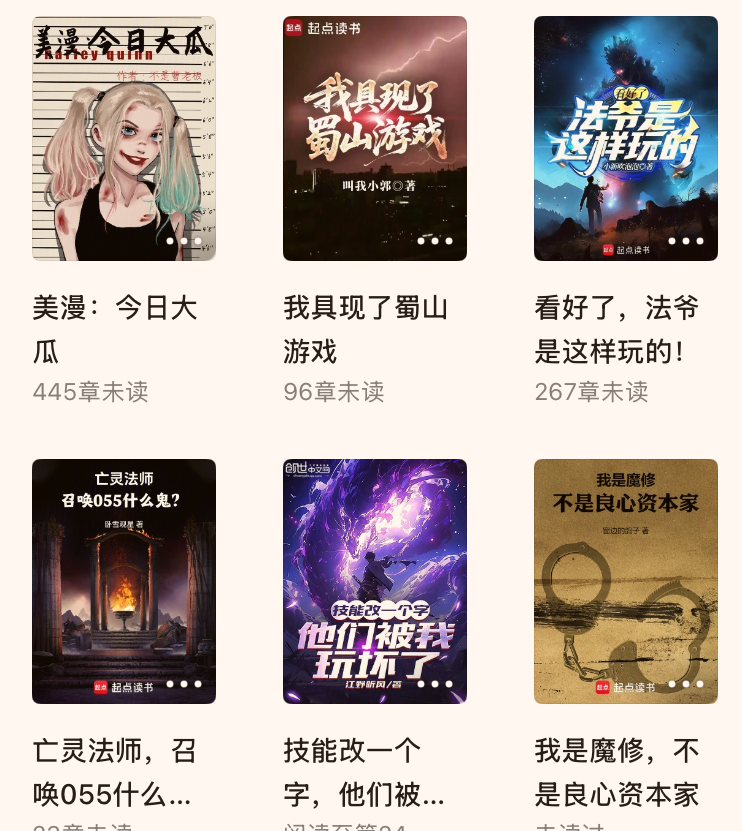Open 我是魔修，不是良心资本家 by its title
Viewport: 742px width, 831px height.
pyautogui.click(x=616, y=773)
